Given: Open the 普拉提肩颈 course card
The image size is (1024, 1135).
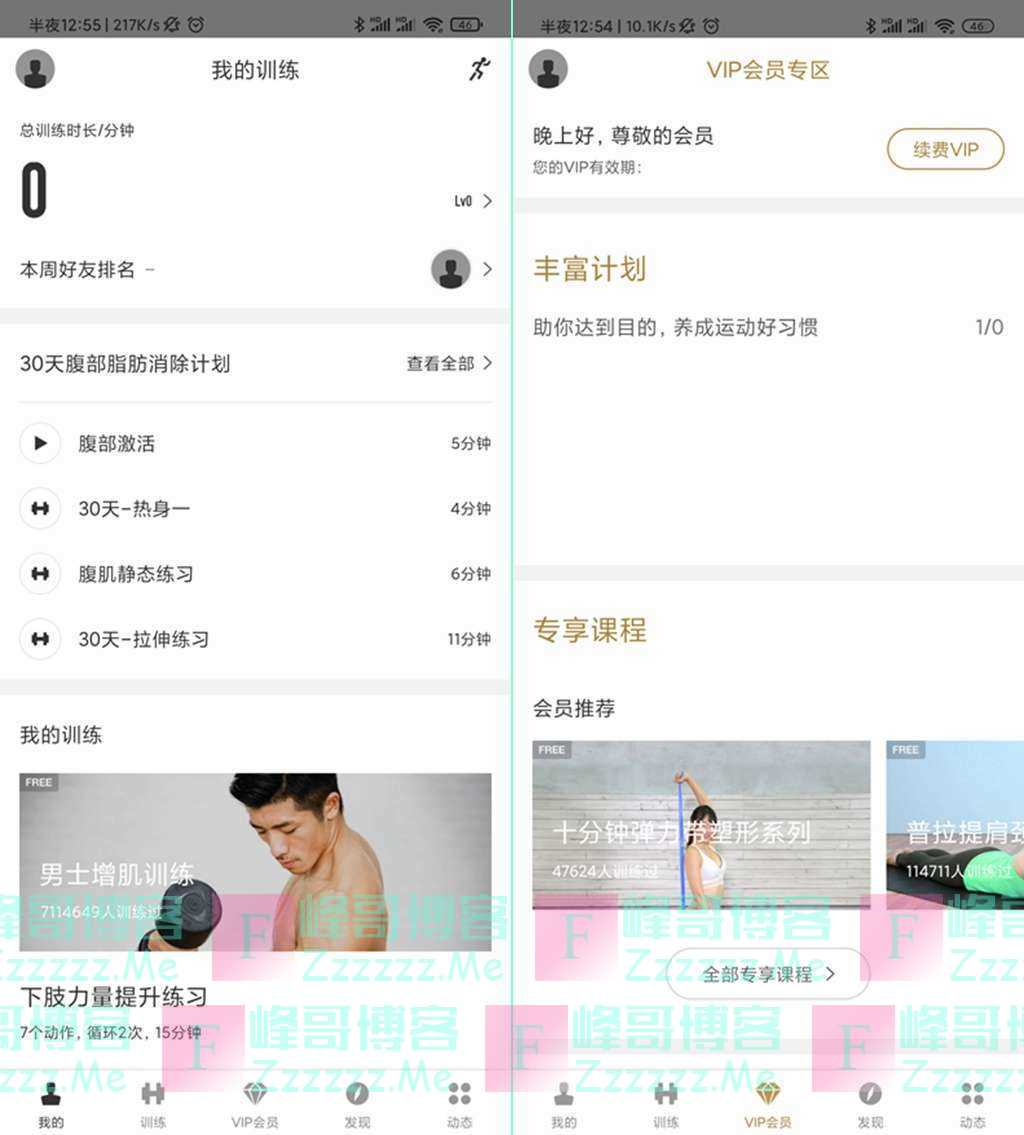Looking at the screenshot, I should pos(954,824).
